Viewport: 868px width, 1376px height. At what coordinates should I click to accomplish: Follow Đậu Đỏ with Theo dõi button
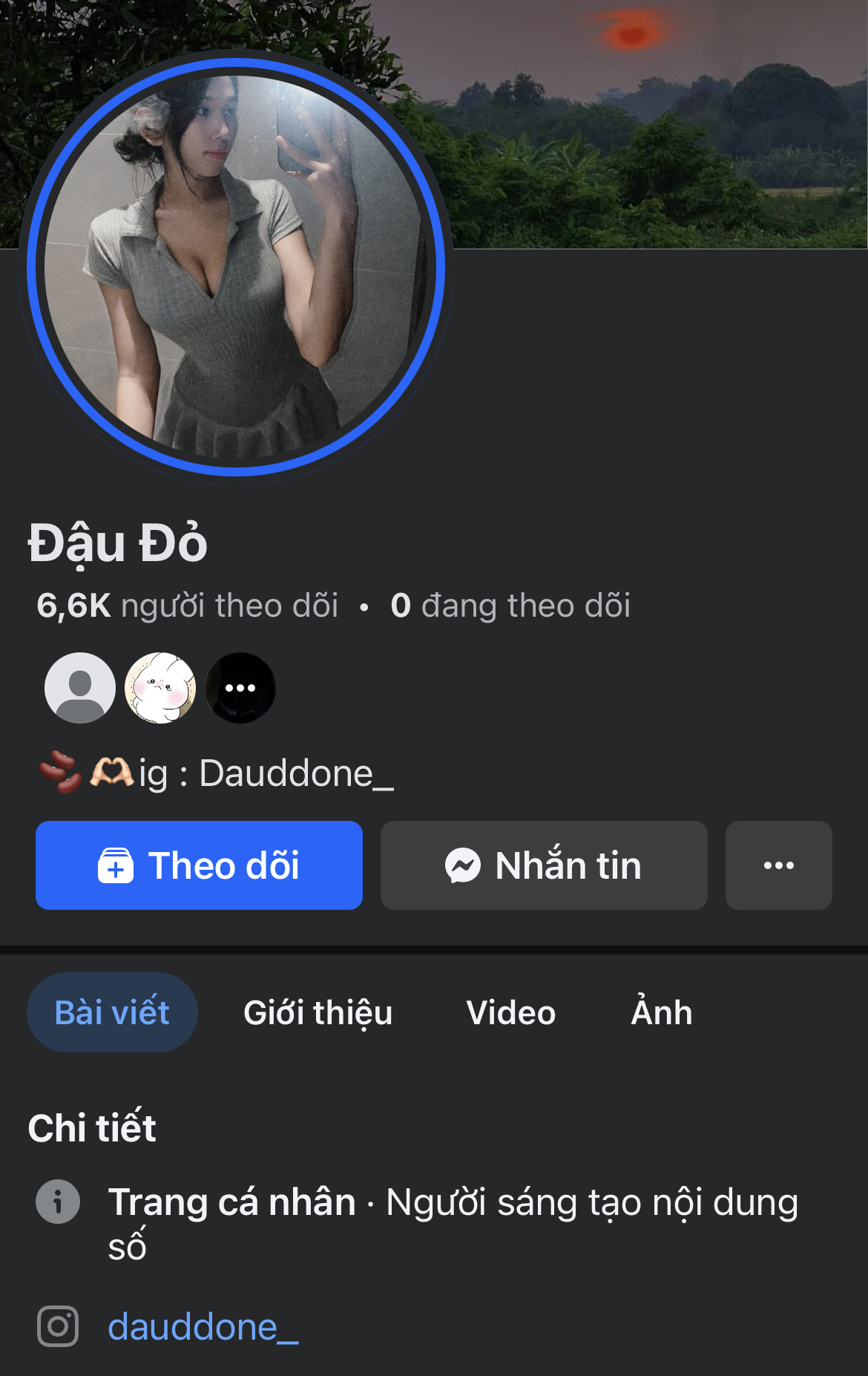pos(199,865)
